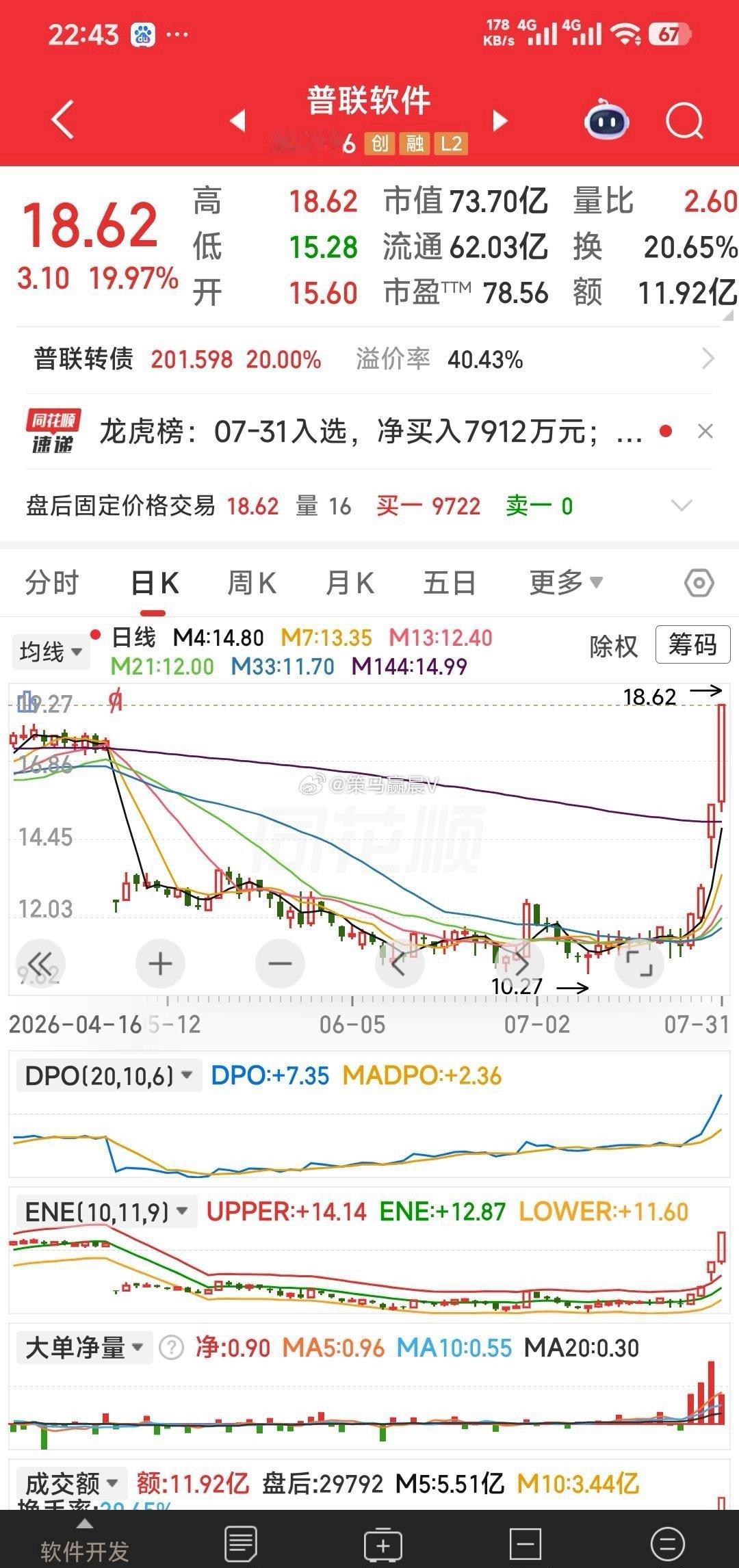Zoom in the K-line chart with plus button
The width and height of the screenshot is (739, 1568).
(x=160, y=964)
